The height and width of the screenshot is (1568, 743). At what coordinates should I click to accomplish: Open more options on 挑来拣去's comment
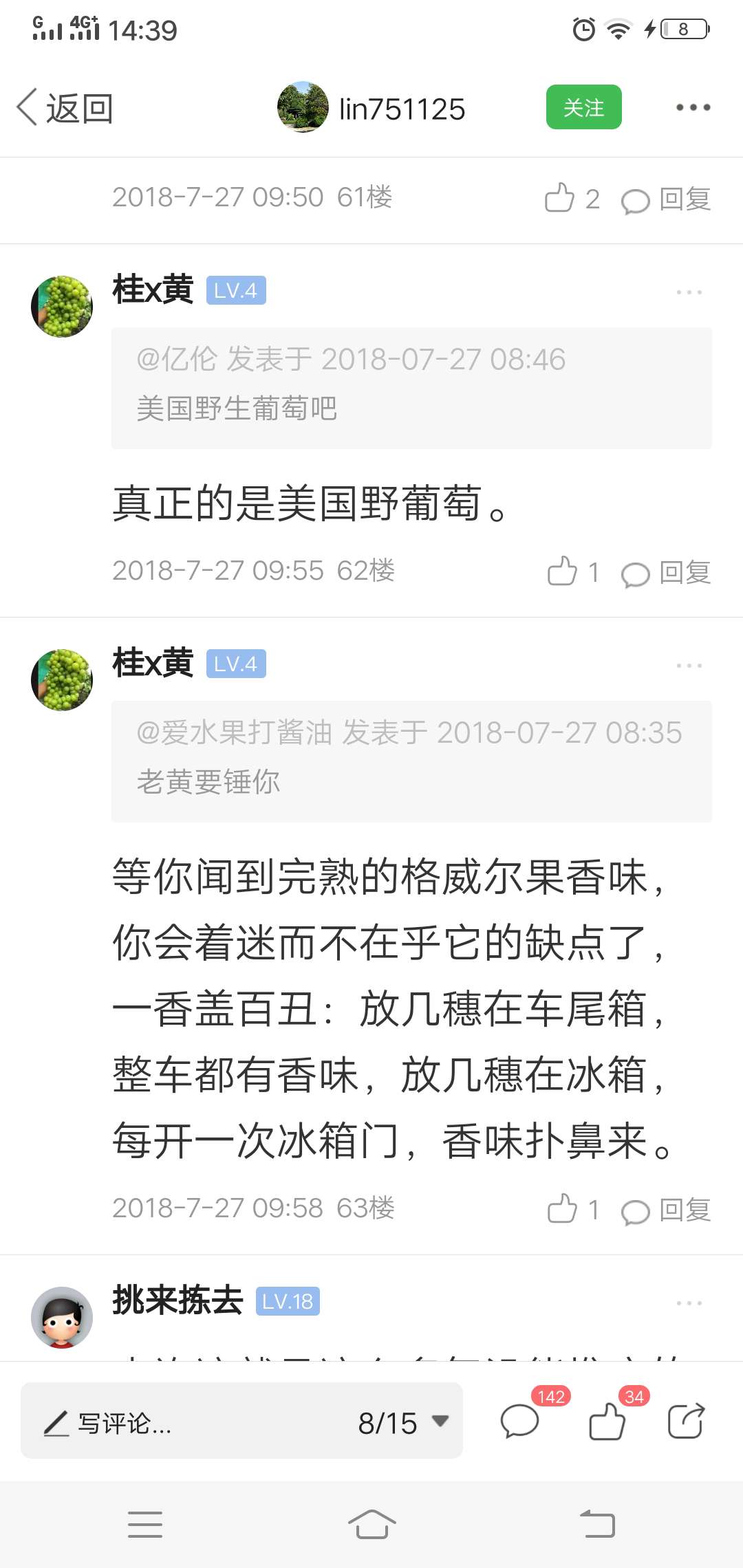[689, 1303]
